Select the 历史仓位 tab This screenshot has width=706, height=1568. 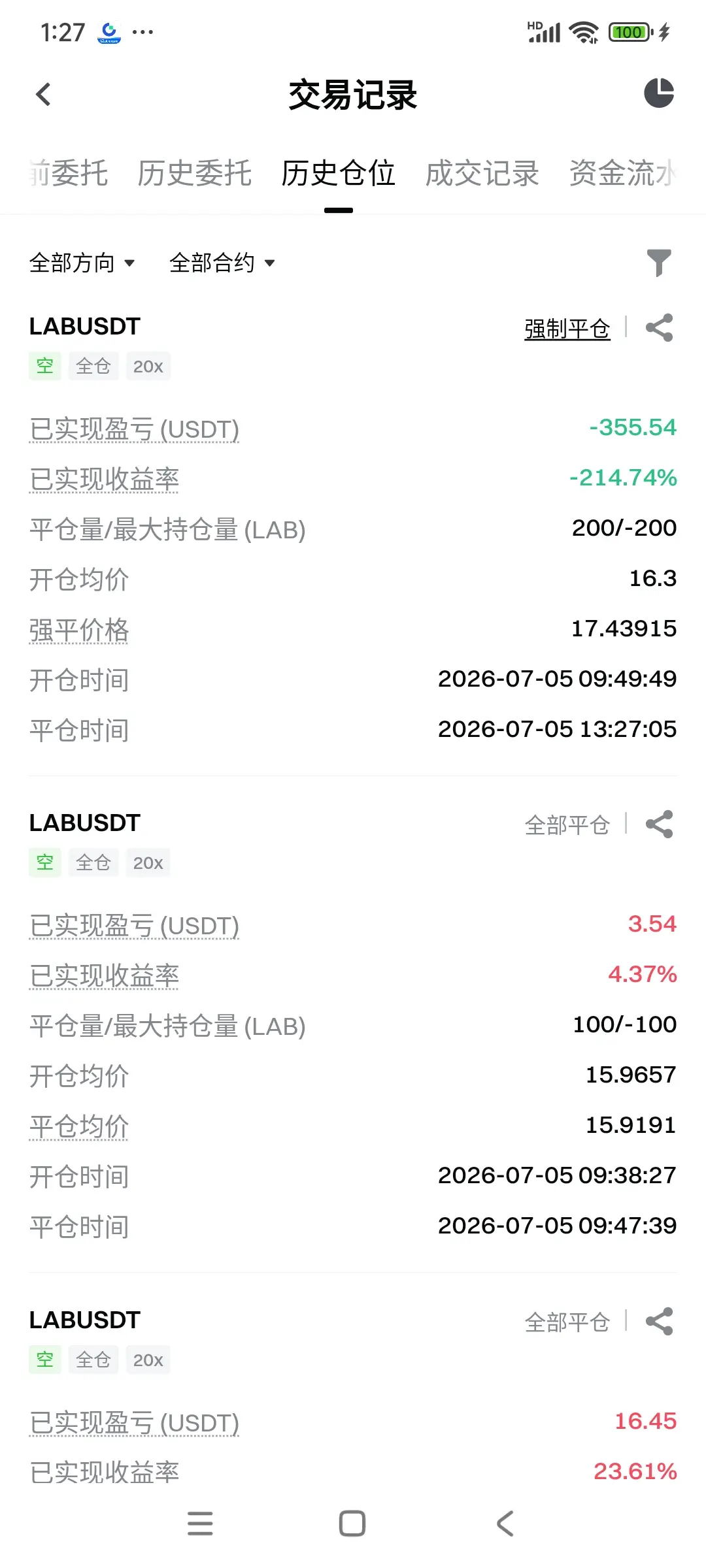(x=338, y=174)
